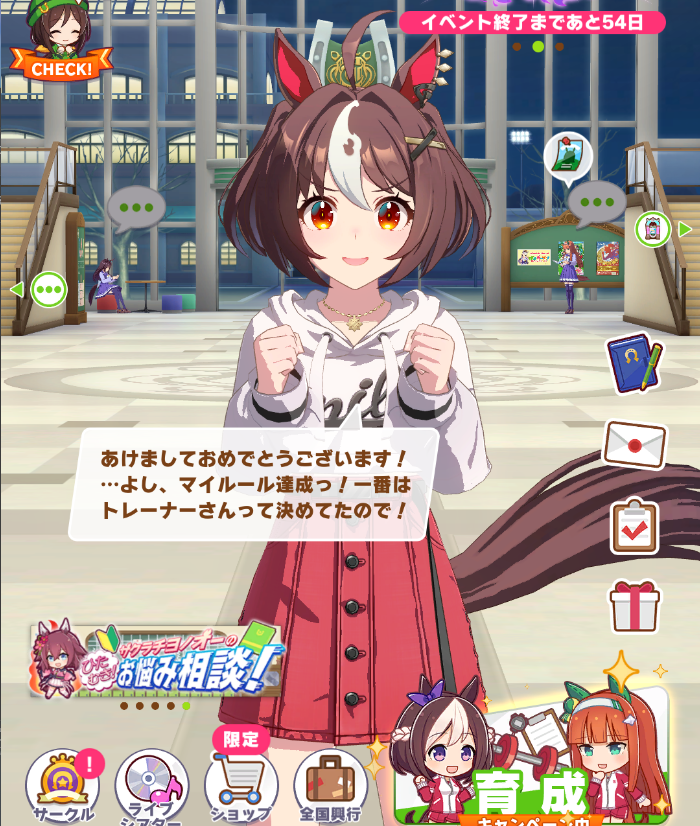Open the CHECK! character notice
The width and height of the screenshot is (700, 826).
pyautogui.click(x=61, y=44)
